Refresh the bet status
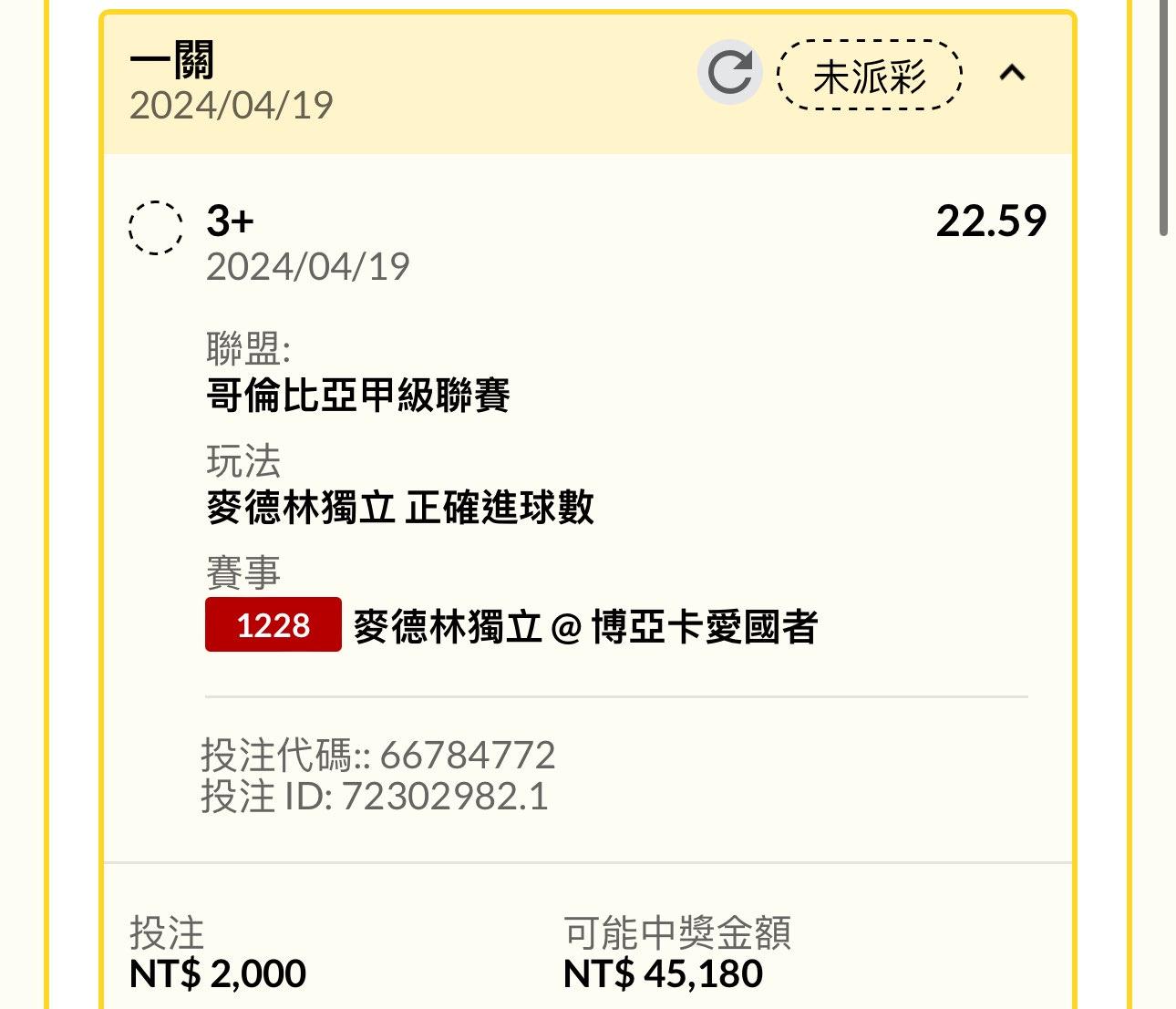 [x=729, y=73]
